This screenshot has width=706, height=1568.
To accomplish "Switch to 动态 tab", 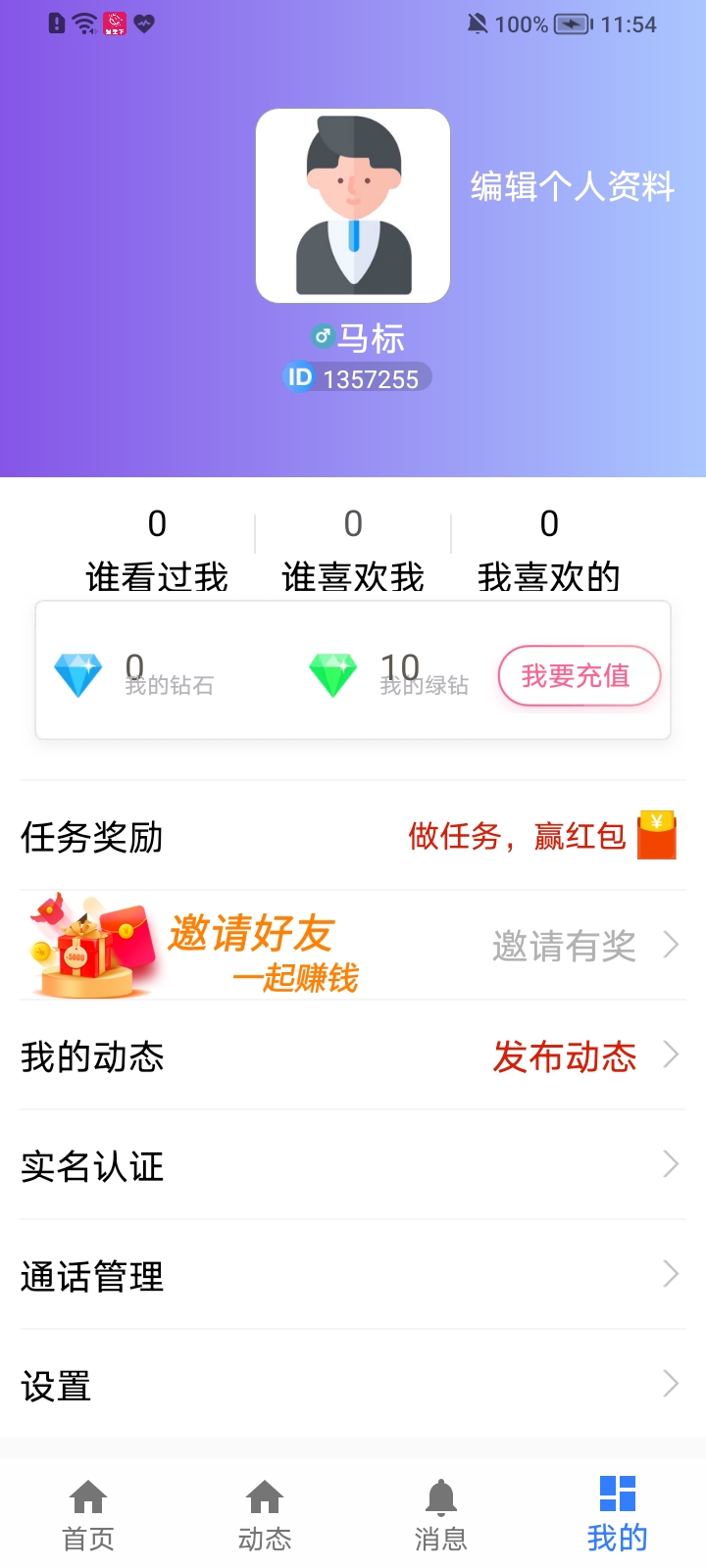I will 265,1515.
